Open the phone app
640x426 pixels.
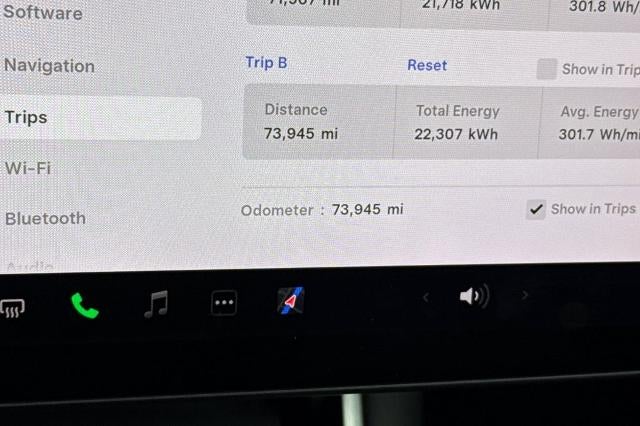(x=85, y=304)
